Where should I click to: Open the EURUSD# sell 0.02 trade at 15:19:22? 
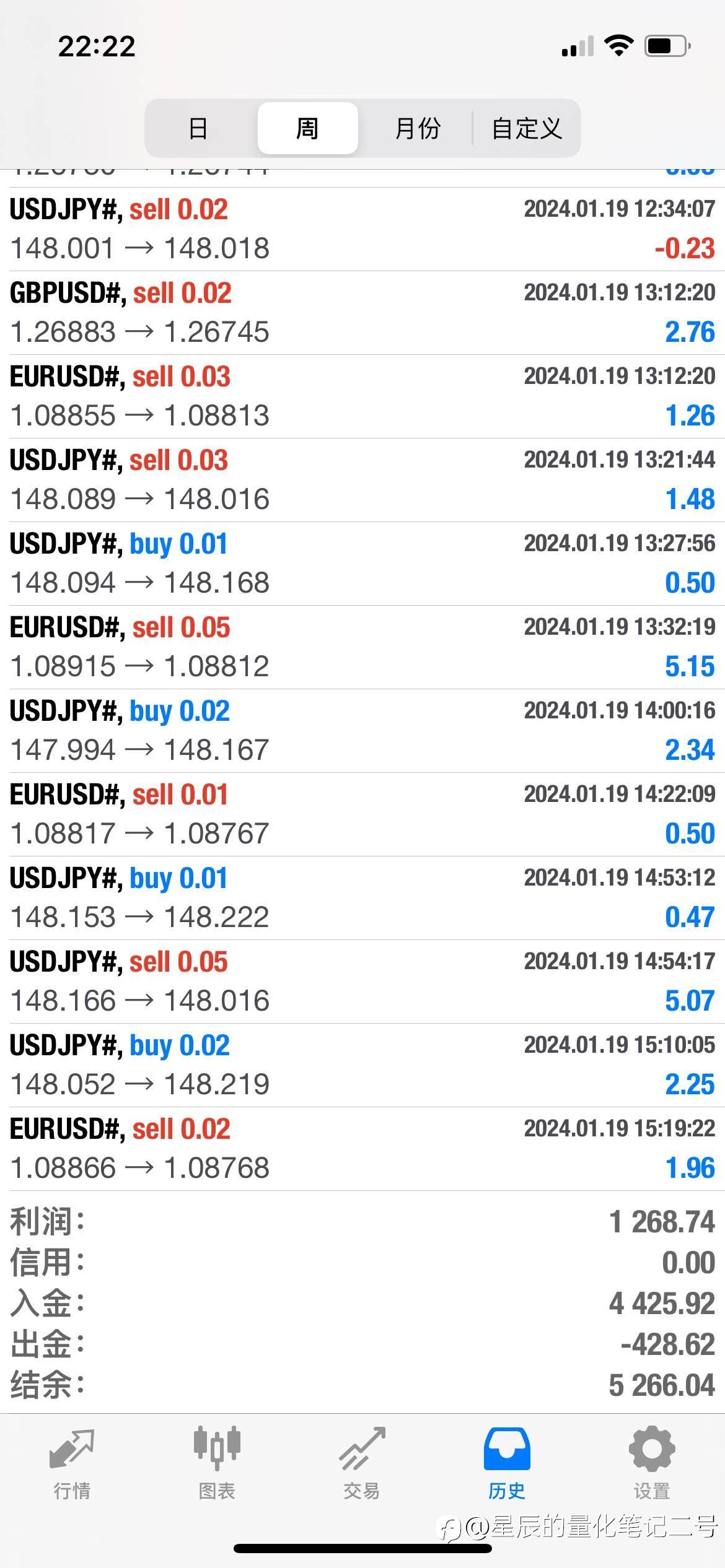click(x=362, y=1149)
